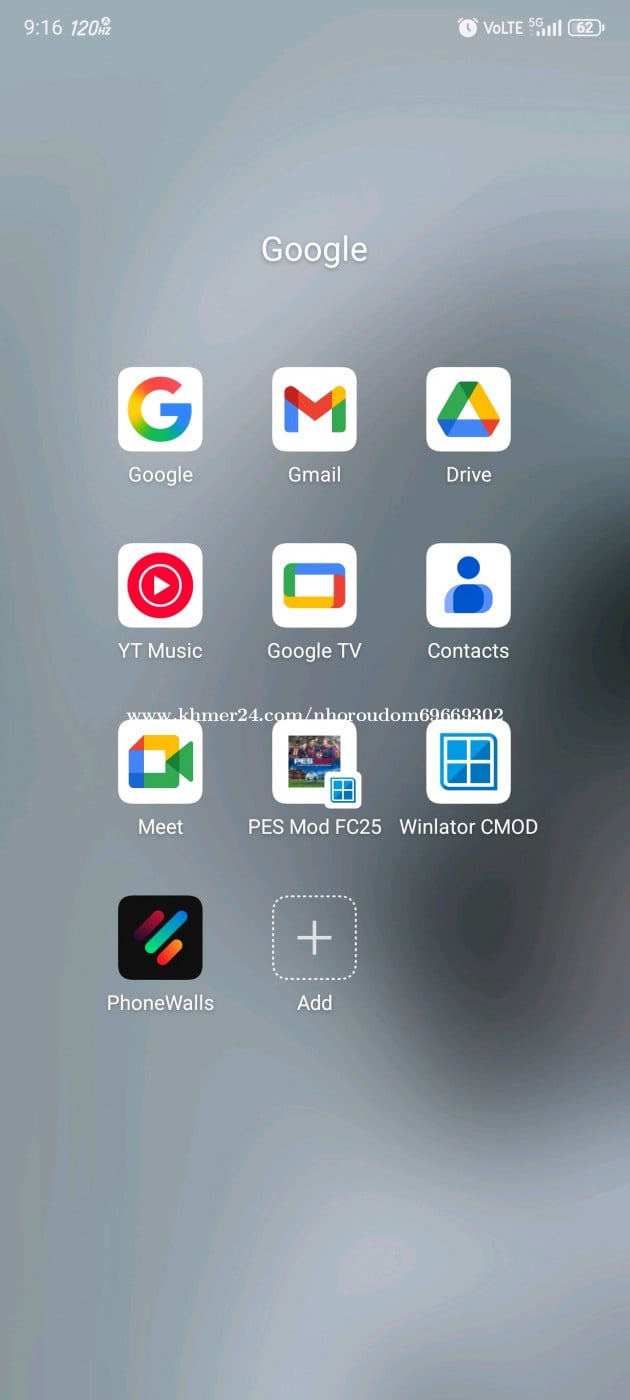Viewport: 630px width, 1400px height.
Task: Launch Google Meet
Action: (160, 761)
